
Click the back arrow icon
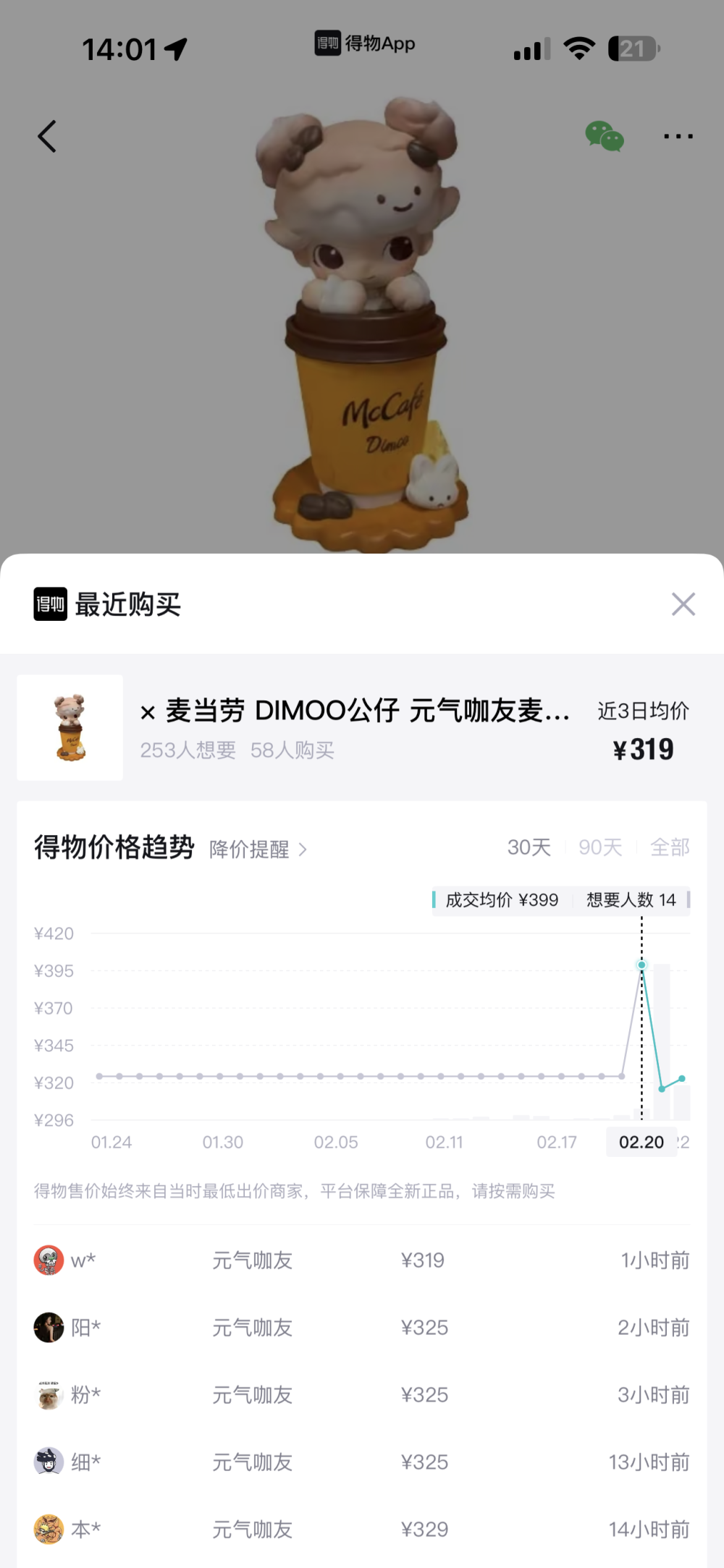(x=47, y=136)
